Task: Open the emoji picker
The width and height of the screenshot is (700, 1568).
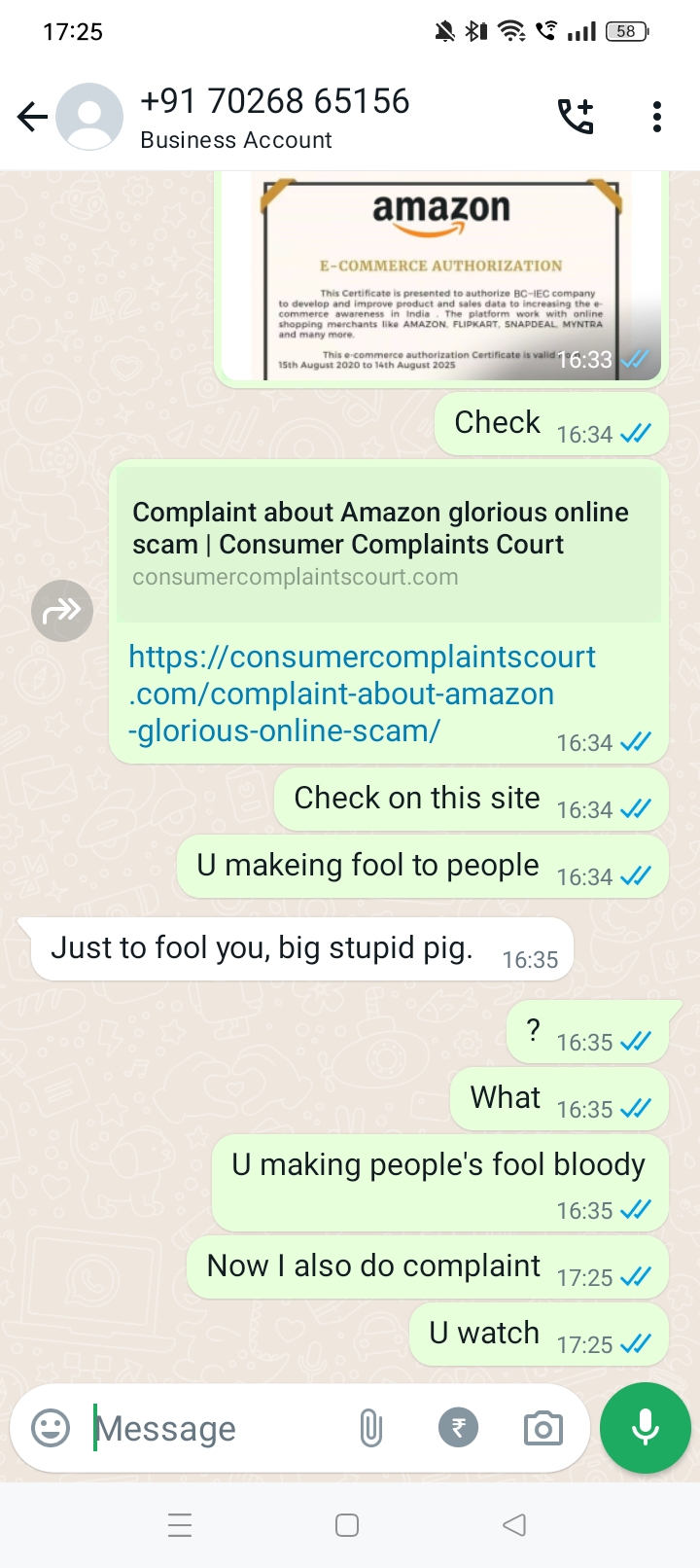Action: coord(51,1428)
